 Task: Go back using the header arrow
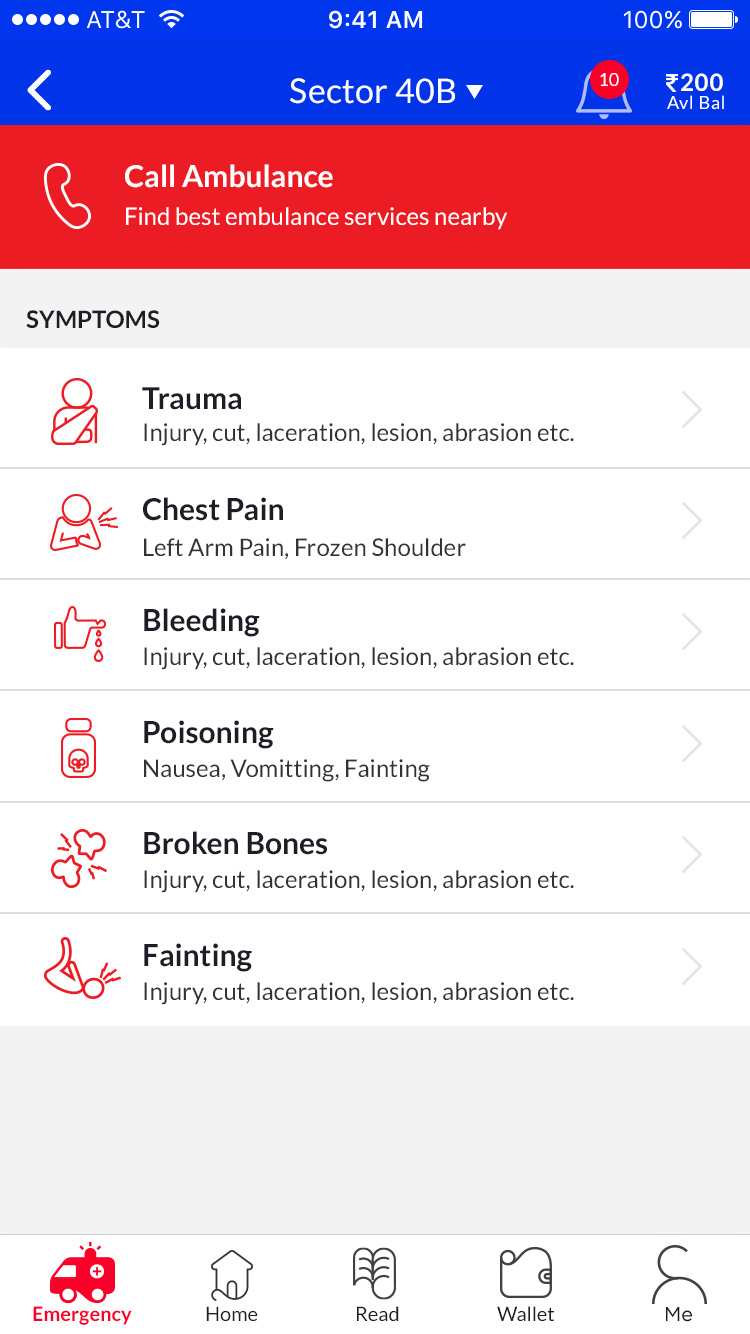click(x=40, y=91)
